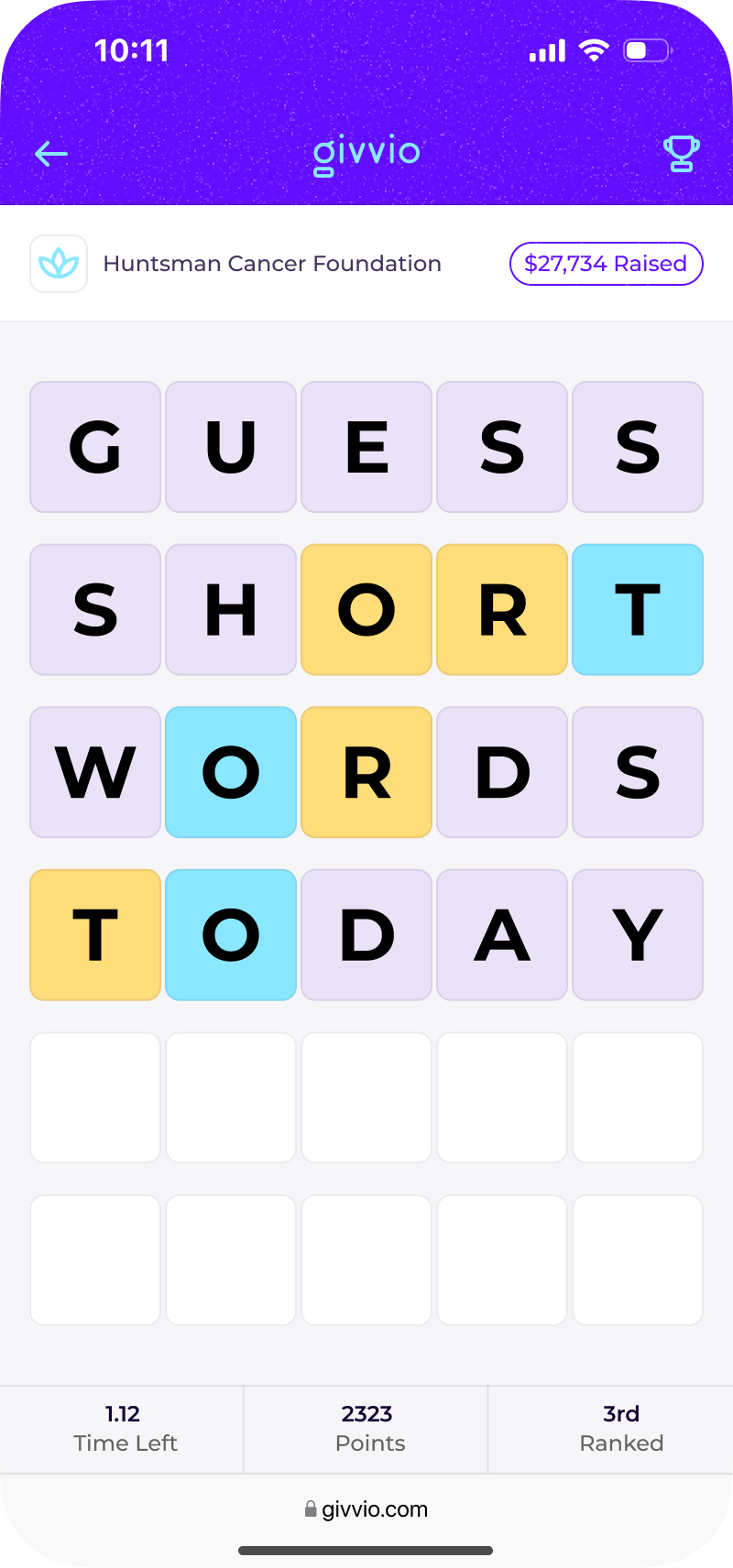Go back using the arrow icon

click(x=51, y=154)
